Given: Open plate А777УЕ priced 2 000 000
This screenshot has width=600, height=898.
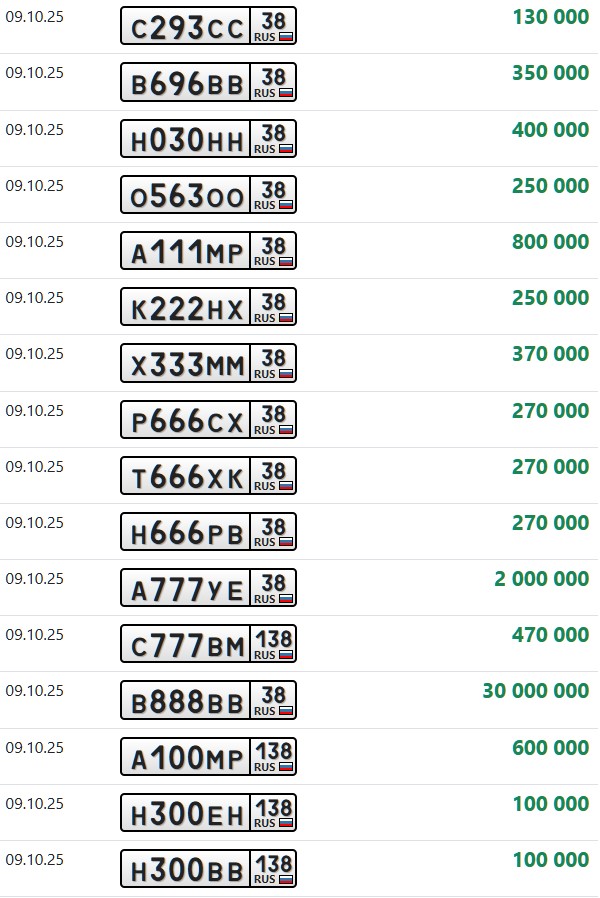Looking at the screenshot, I should [x=208, y=587].
